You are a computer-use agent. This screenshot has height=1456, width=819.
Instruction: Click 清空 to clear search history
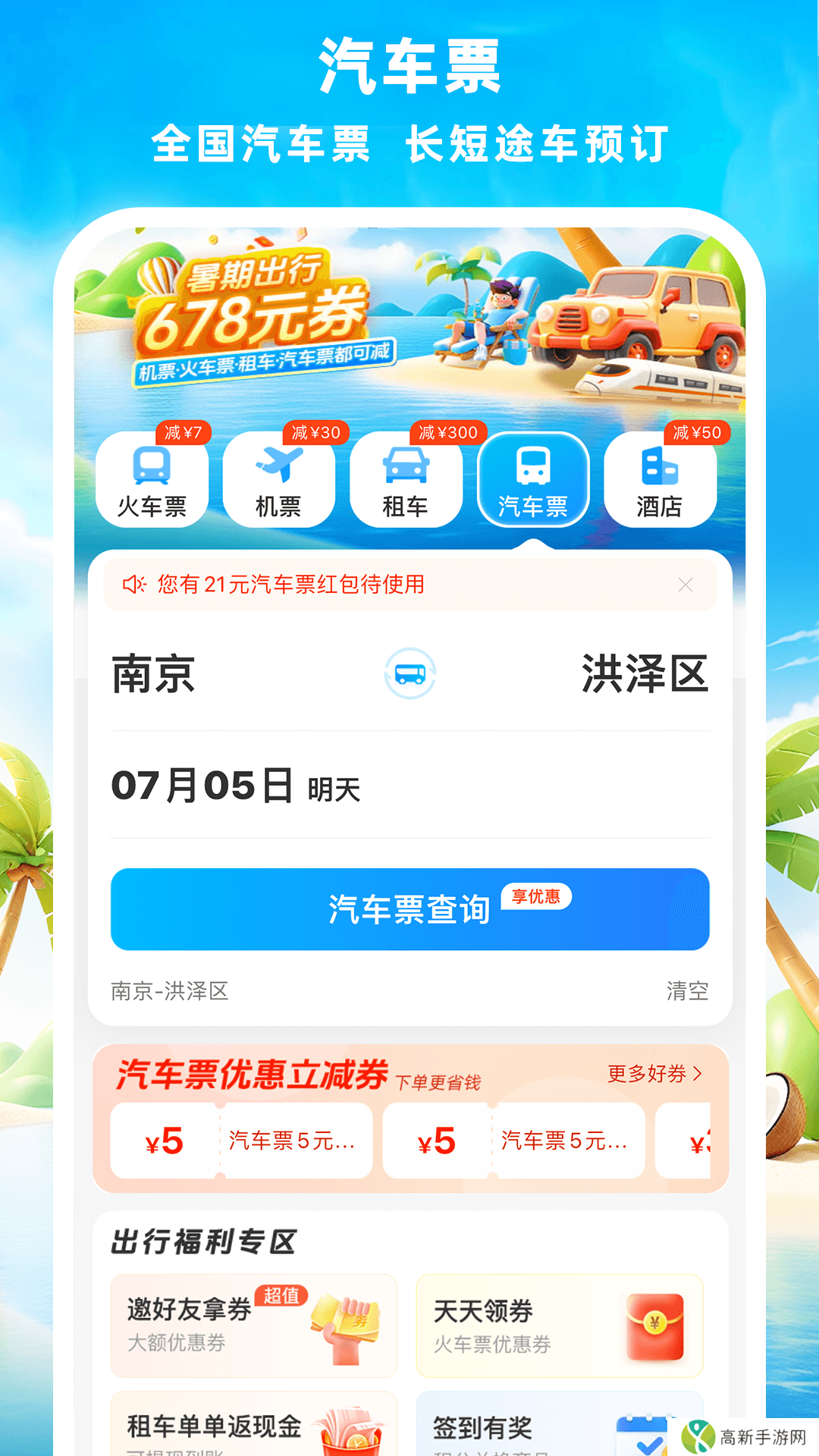(x=685, y=990)
